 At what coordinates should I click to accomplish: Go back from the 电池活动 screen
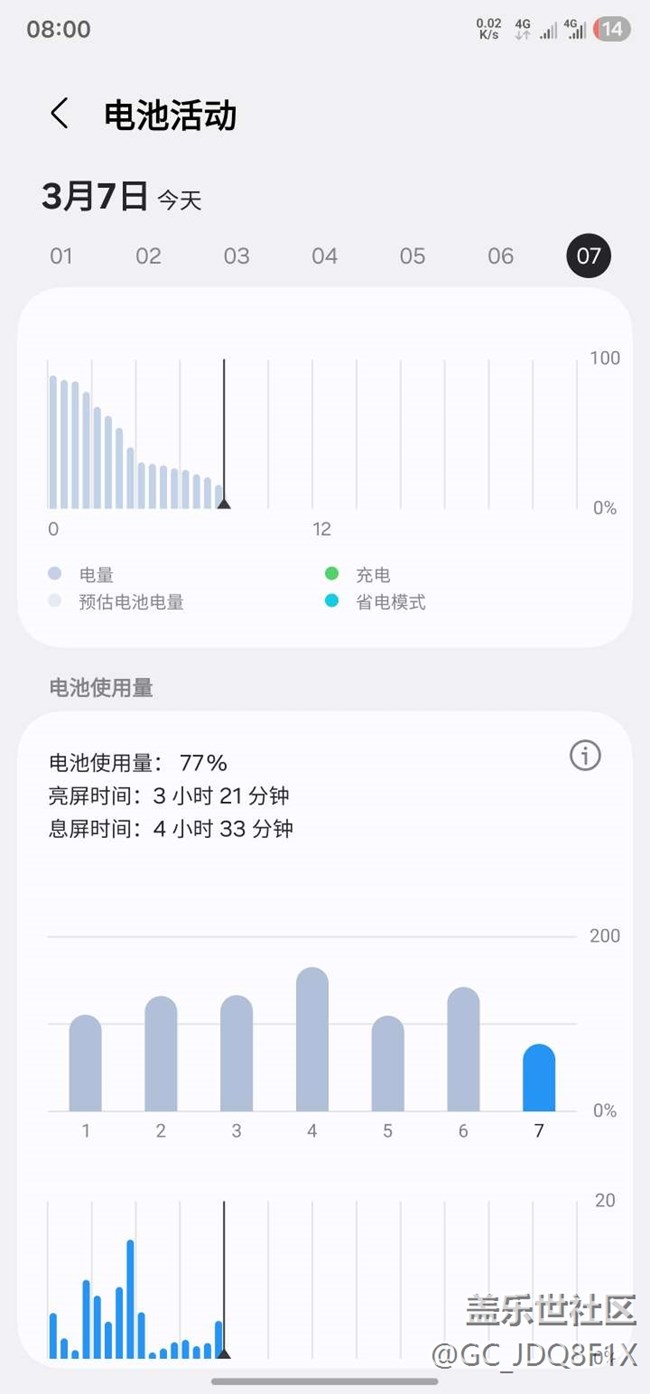click(x=60, y=114)
